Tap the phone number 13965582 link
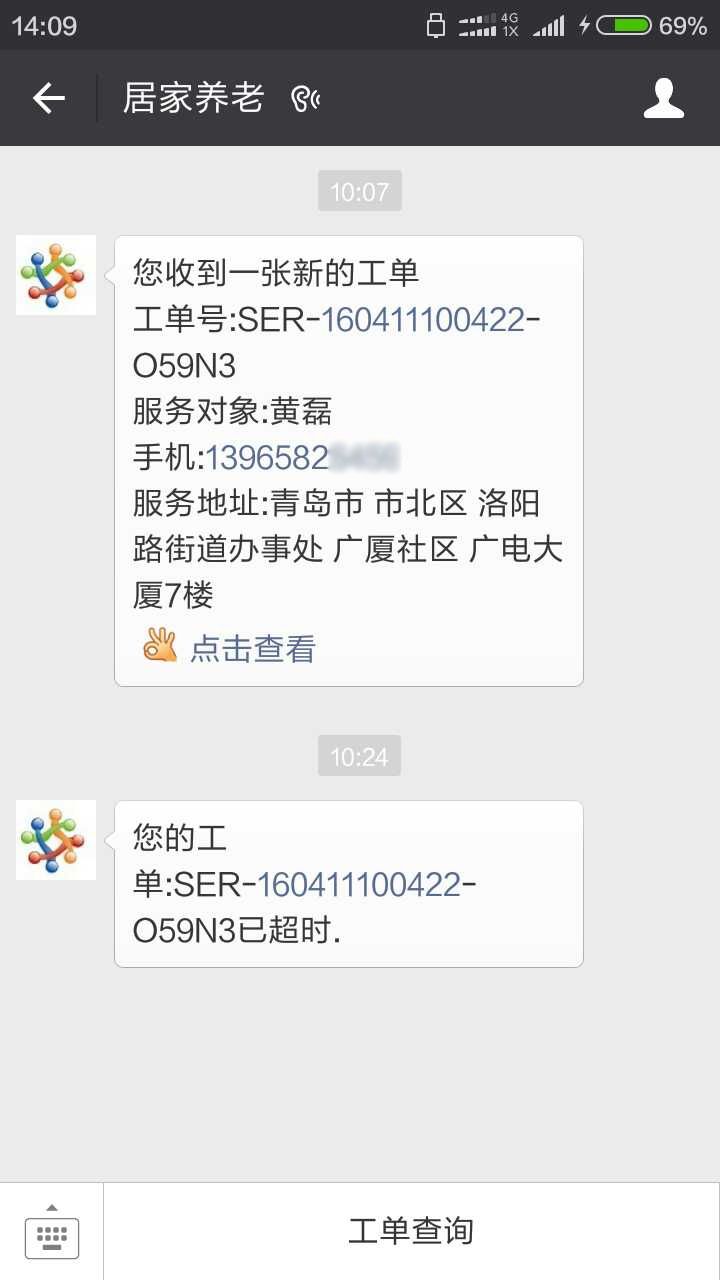The width and height of the screenshot is (720, 1280). tap(266, 457)
